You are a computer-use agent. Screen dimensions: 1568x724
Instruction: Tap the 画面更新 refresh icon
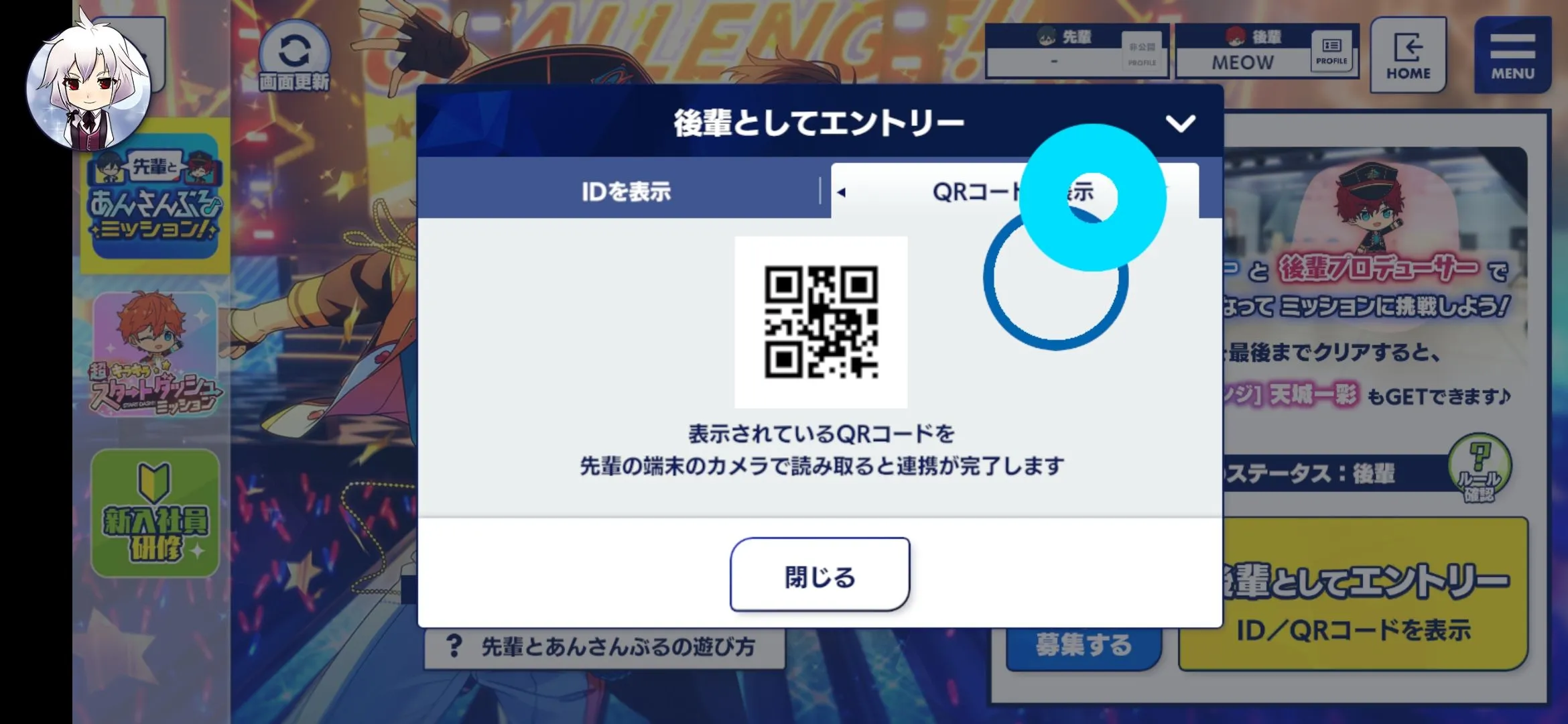point(294,57)
